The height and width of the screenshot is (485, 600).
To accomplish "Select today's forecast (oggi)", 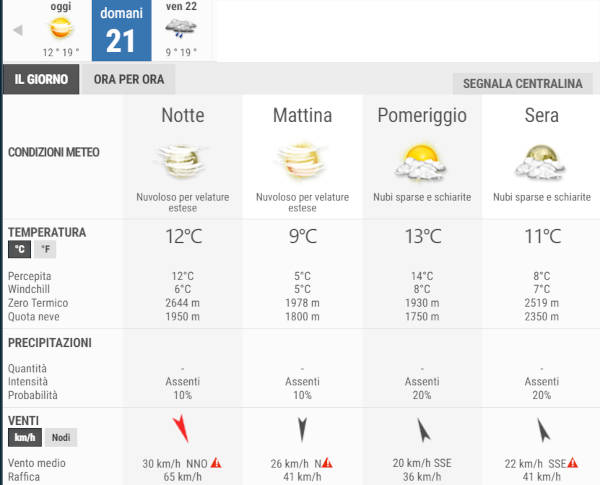I will (x=61, y=30).
